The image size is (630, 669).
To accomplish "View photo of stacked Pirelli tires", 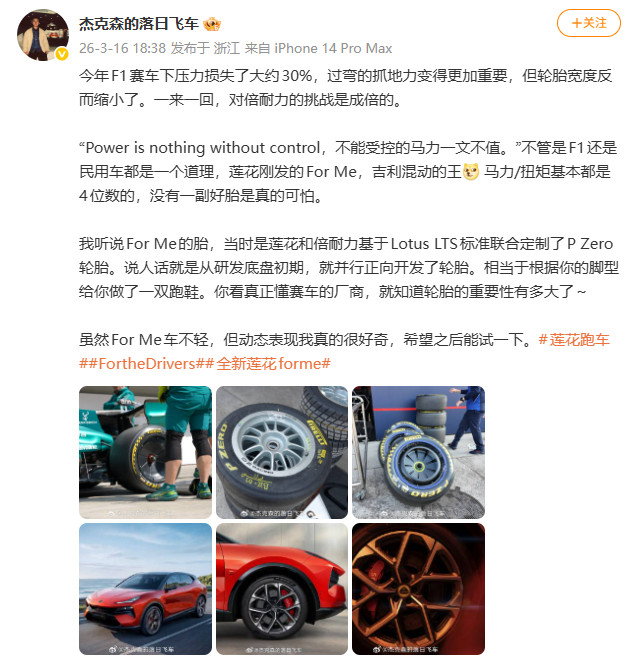I will 417,452.
